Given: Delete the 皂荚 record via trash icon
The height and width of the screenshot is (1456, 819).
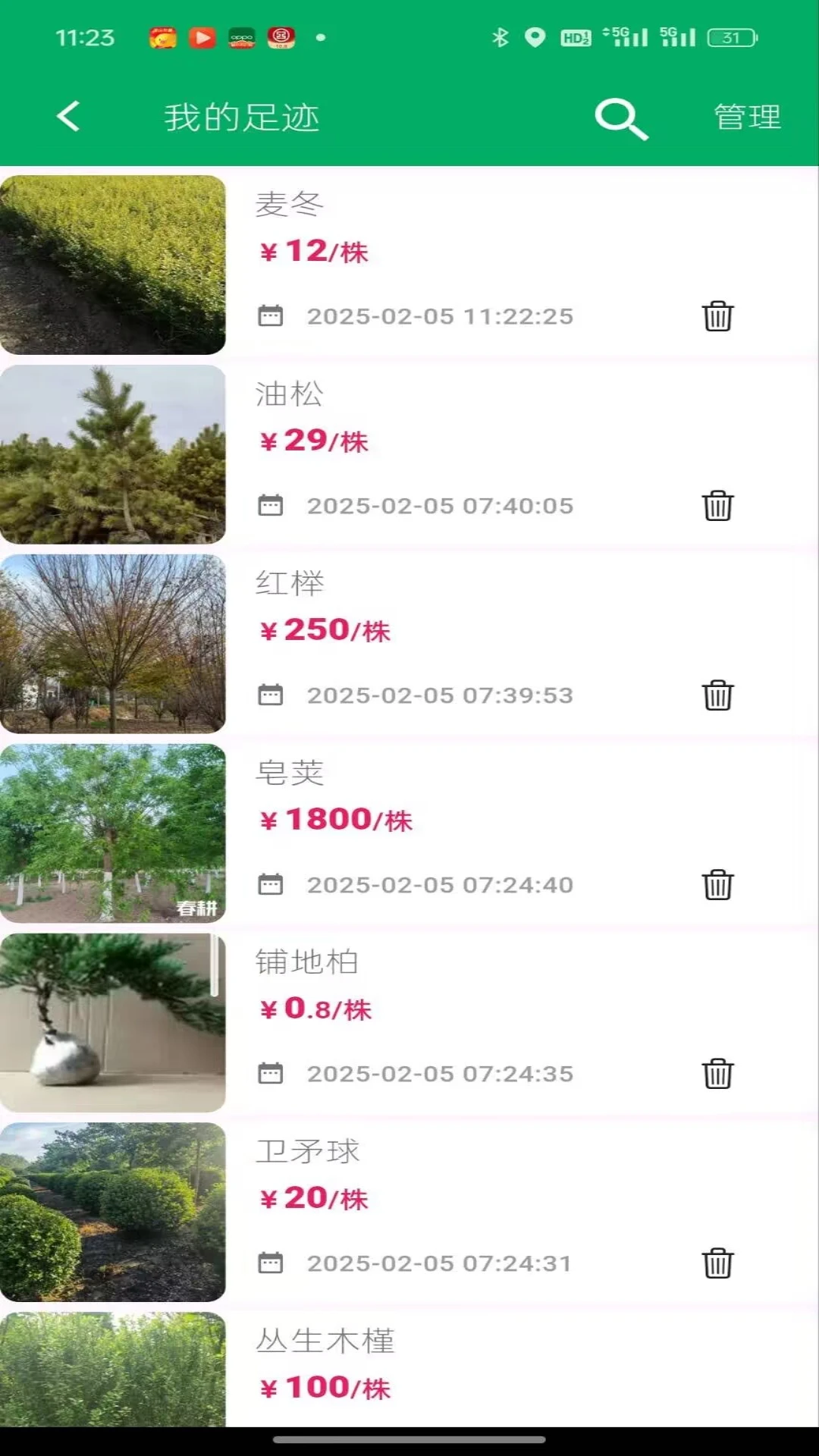Looking at the screenshot, I should point(716,883).
